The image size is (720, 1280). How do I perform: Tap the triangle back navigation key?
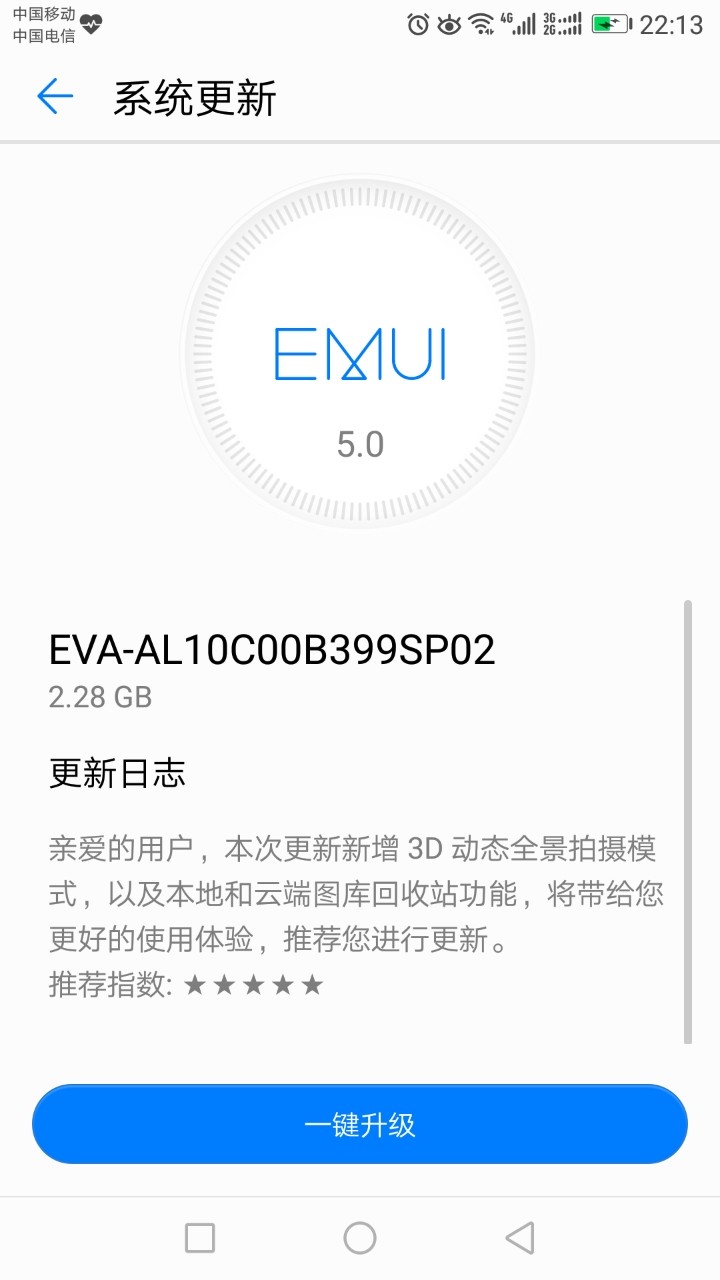[x=520, y=1237]
